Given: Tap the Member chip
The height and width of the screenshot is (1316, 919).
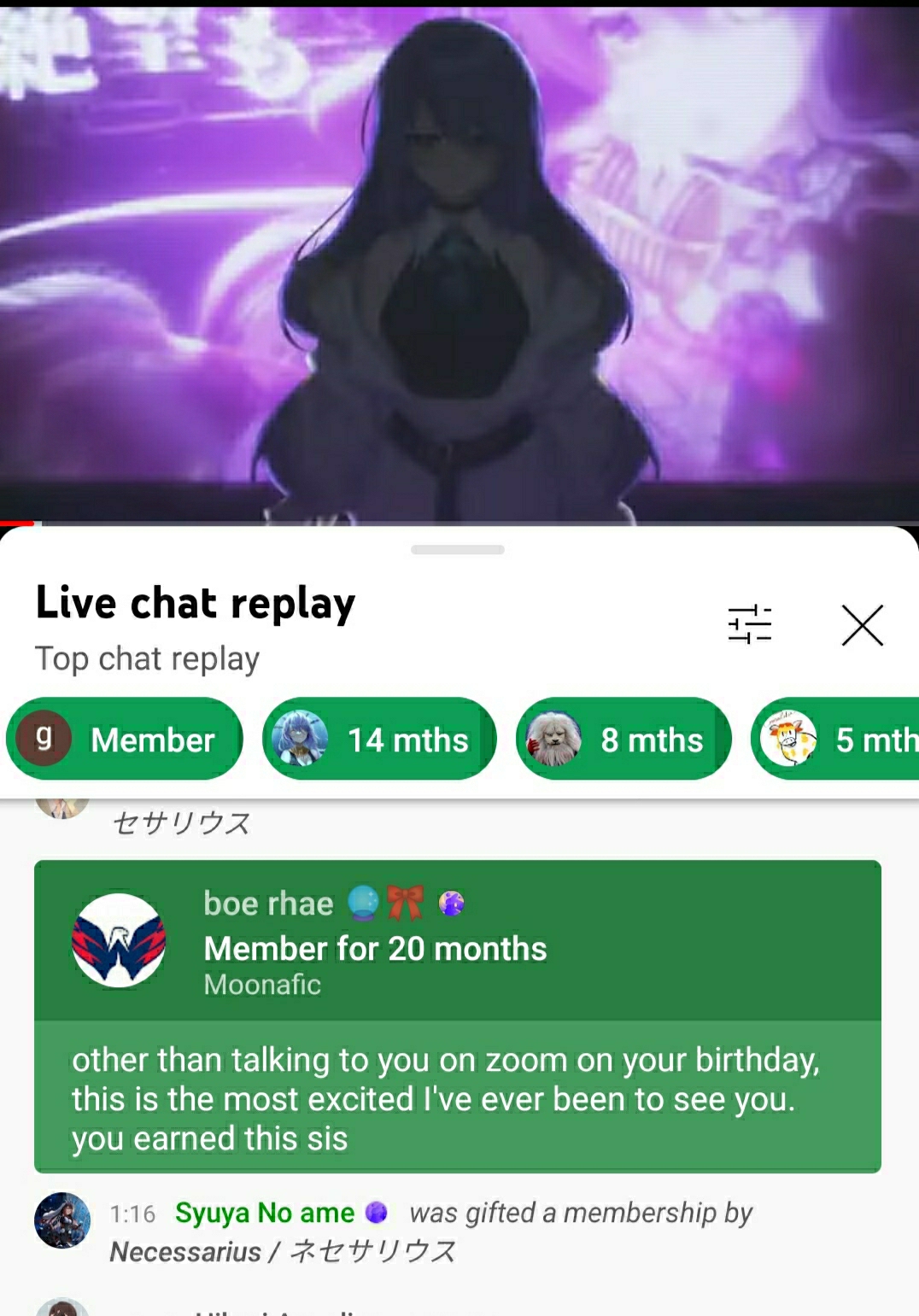Looking at the screenshot, I should click(125, 740).
